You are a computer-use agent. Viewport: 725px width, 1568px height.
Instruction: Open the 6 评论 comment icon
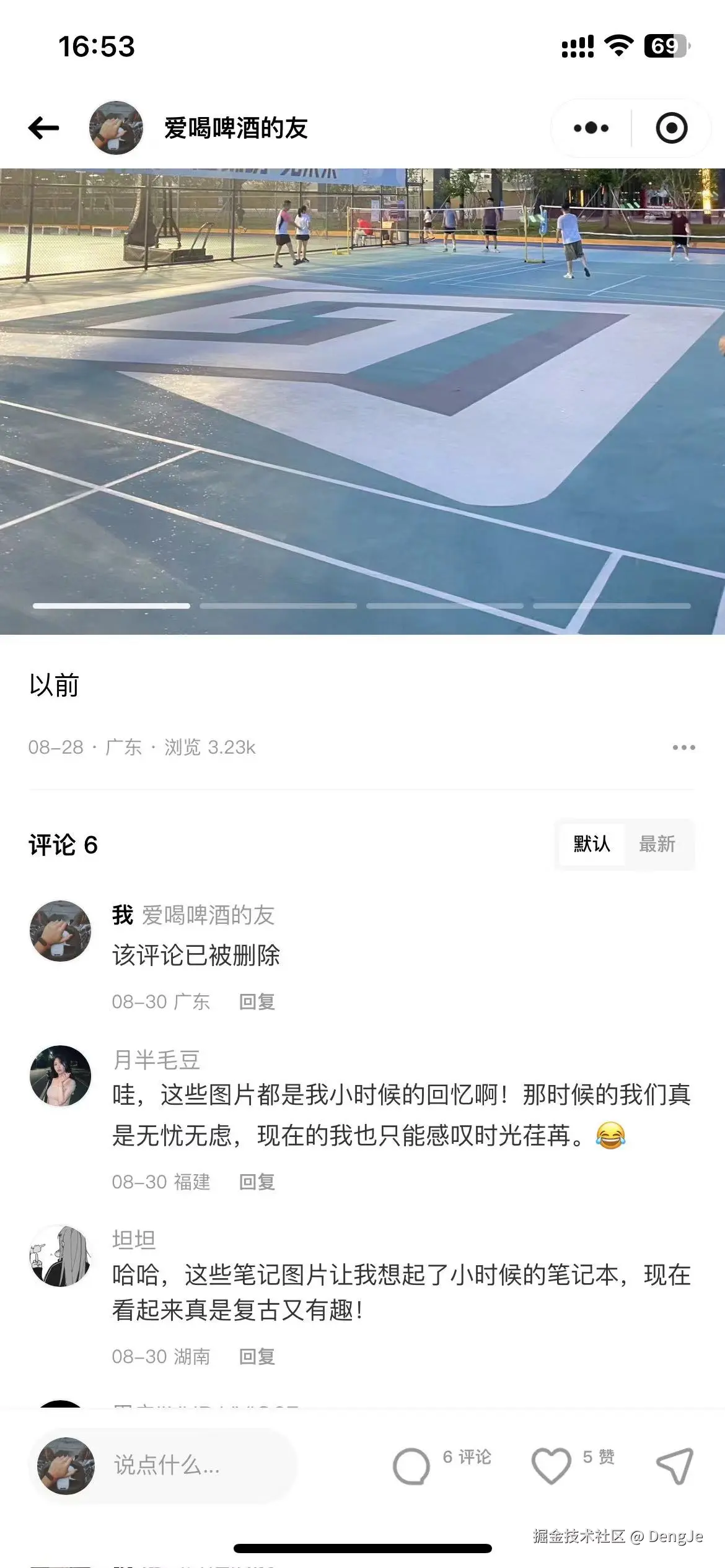pyautogui.click(x=411, y=1465)
